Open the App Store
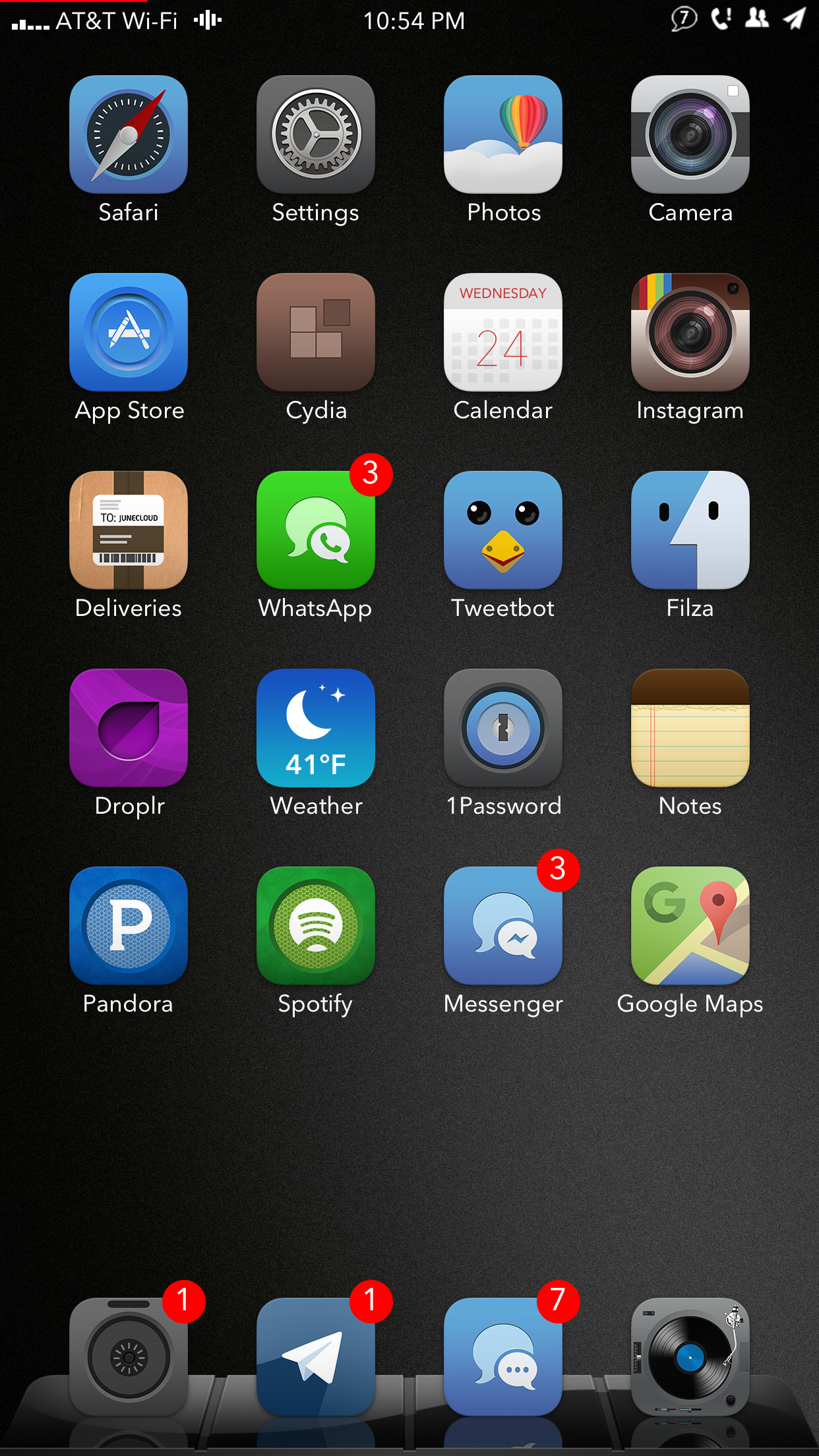Image resolution: width=819 pixels, height=1456 pixels. coord(129,332)
